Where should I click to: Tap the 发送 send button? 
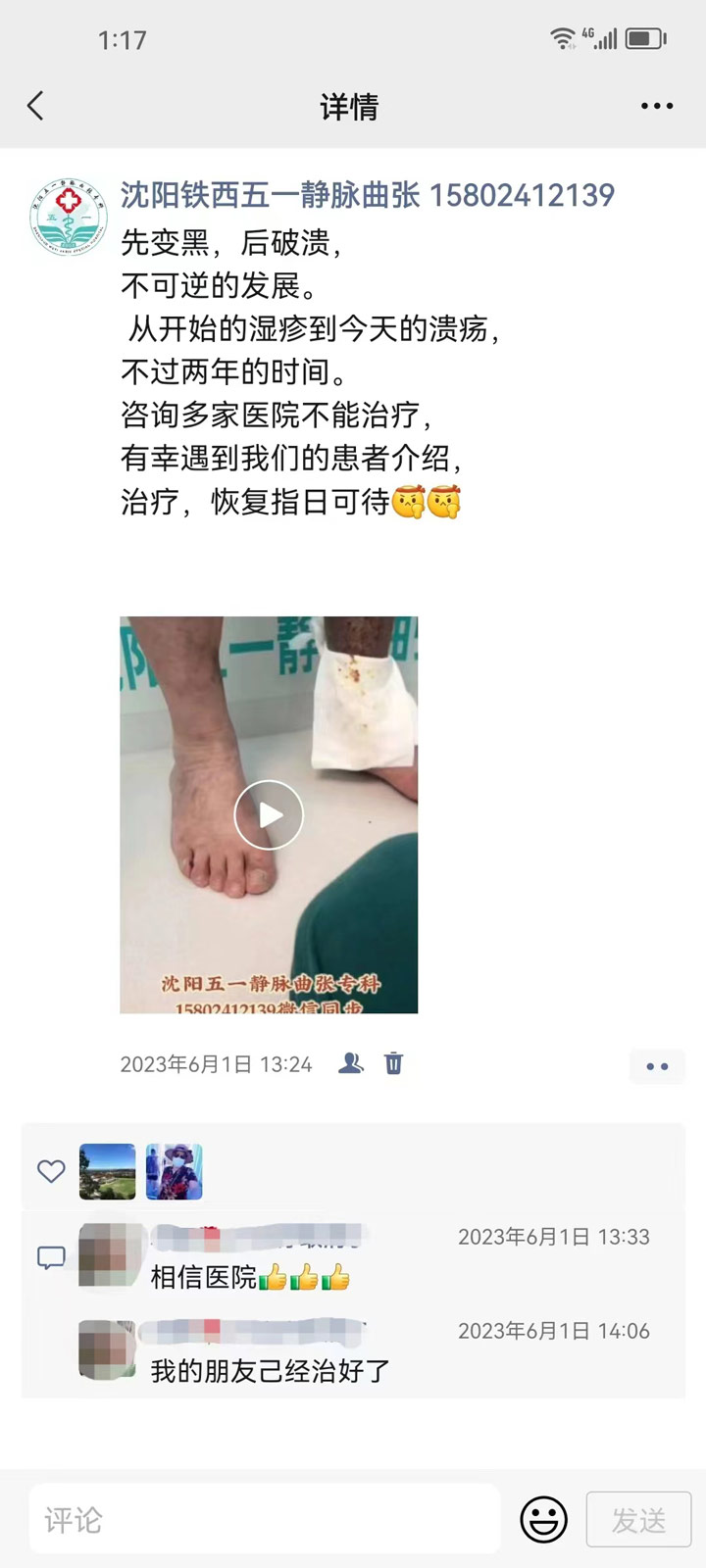(638, 1519)
